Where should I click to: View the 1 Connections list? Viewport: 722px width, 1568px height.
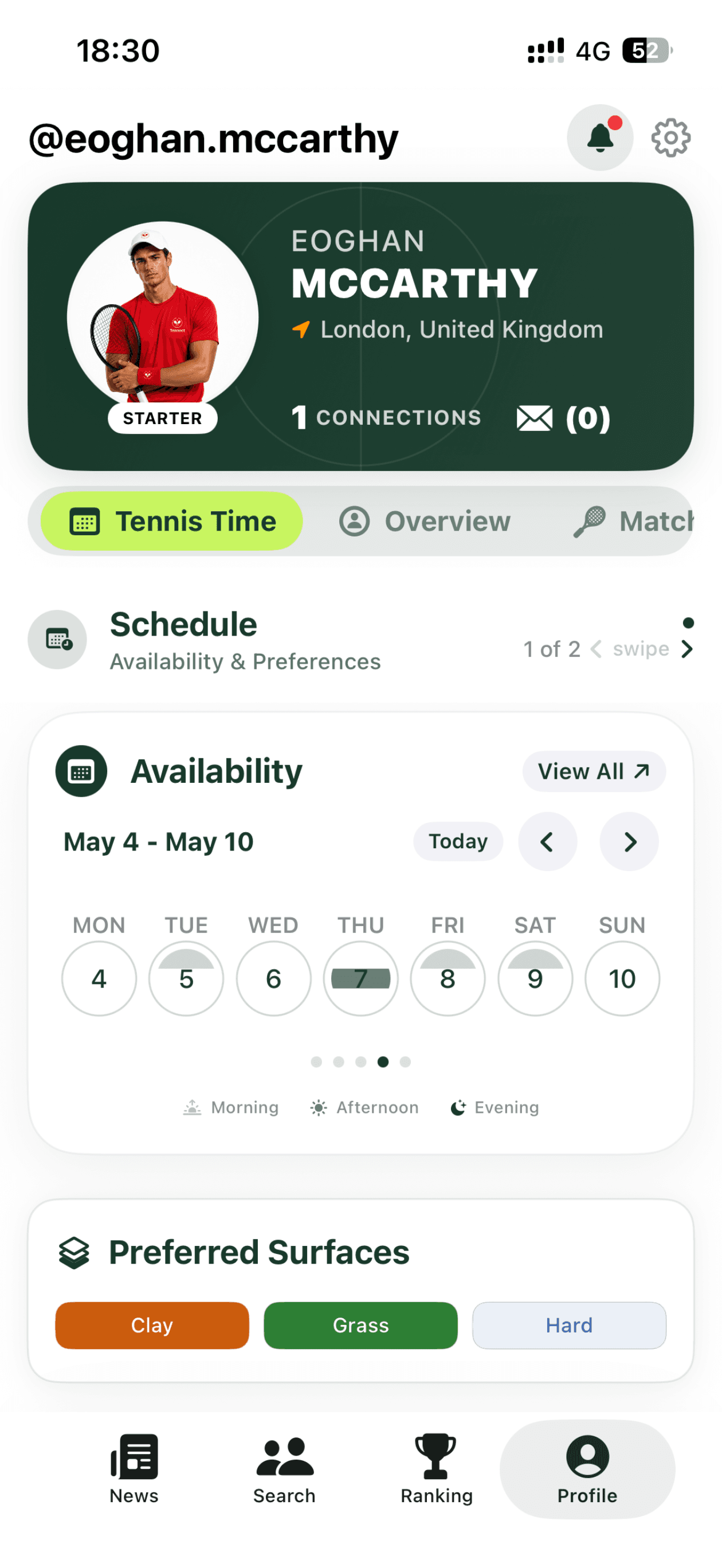point(387,418)
